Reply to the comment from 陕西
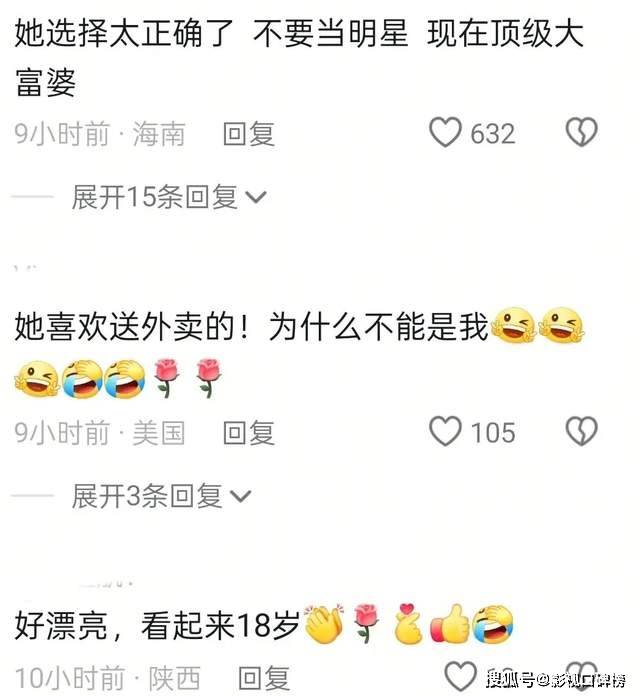The width and height of the screenshot is (640, 697). (x=264, y=677)
